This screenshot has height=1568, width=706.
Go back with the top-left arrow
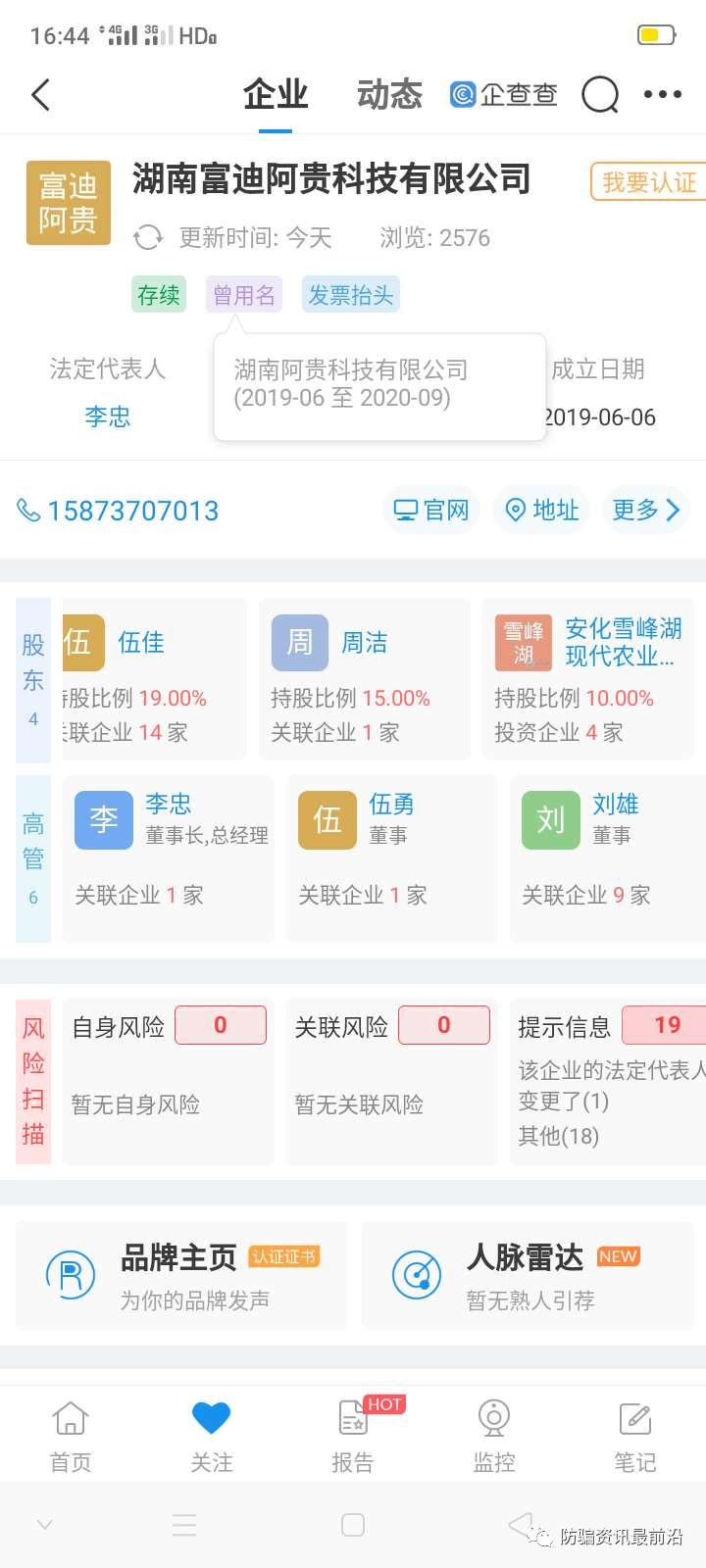(x=41, y=95)
